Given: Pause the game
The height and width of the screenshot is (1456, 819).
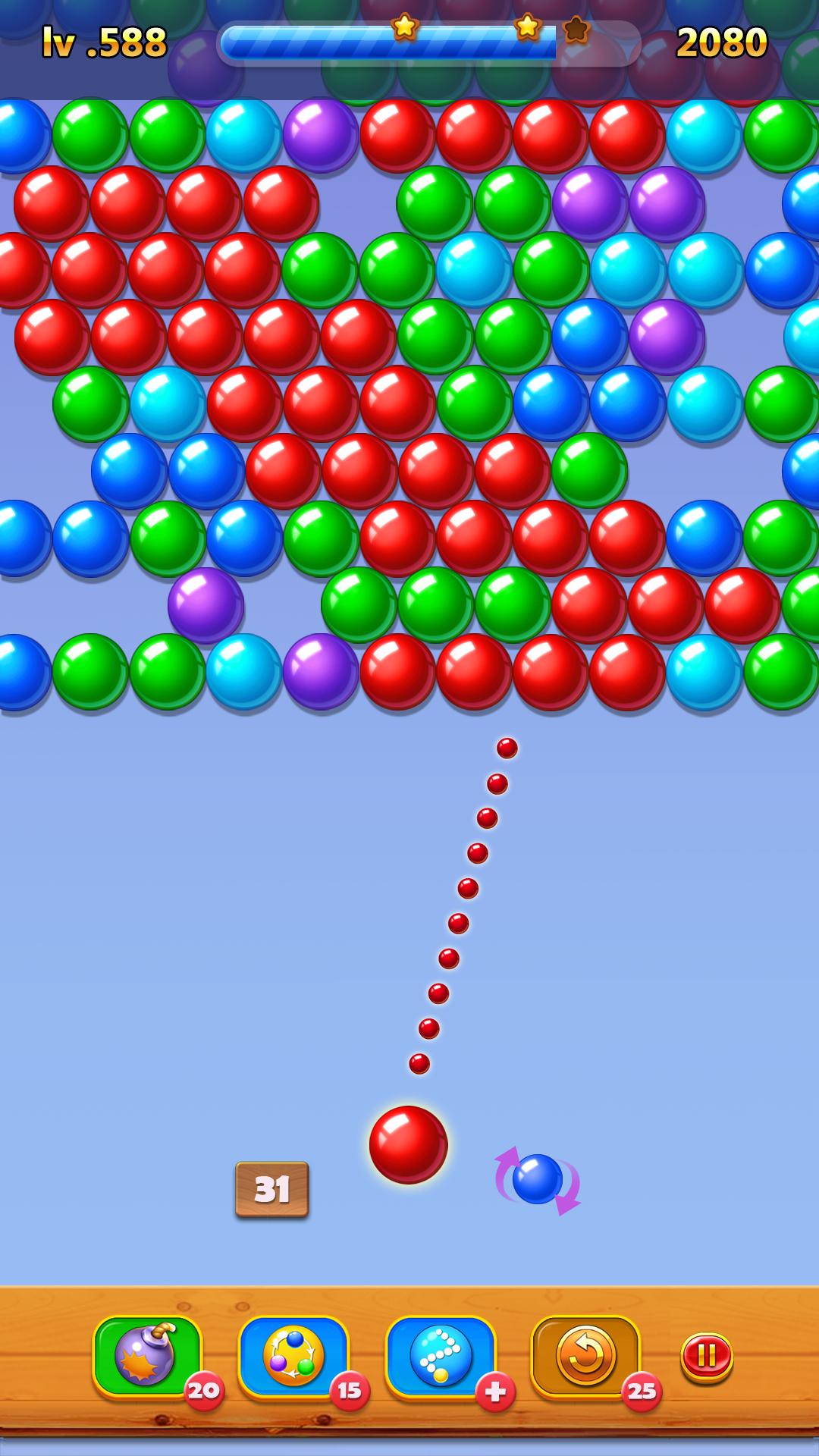Looking at the screenshot, I should pos(707,1357).
